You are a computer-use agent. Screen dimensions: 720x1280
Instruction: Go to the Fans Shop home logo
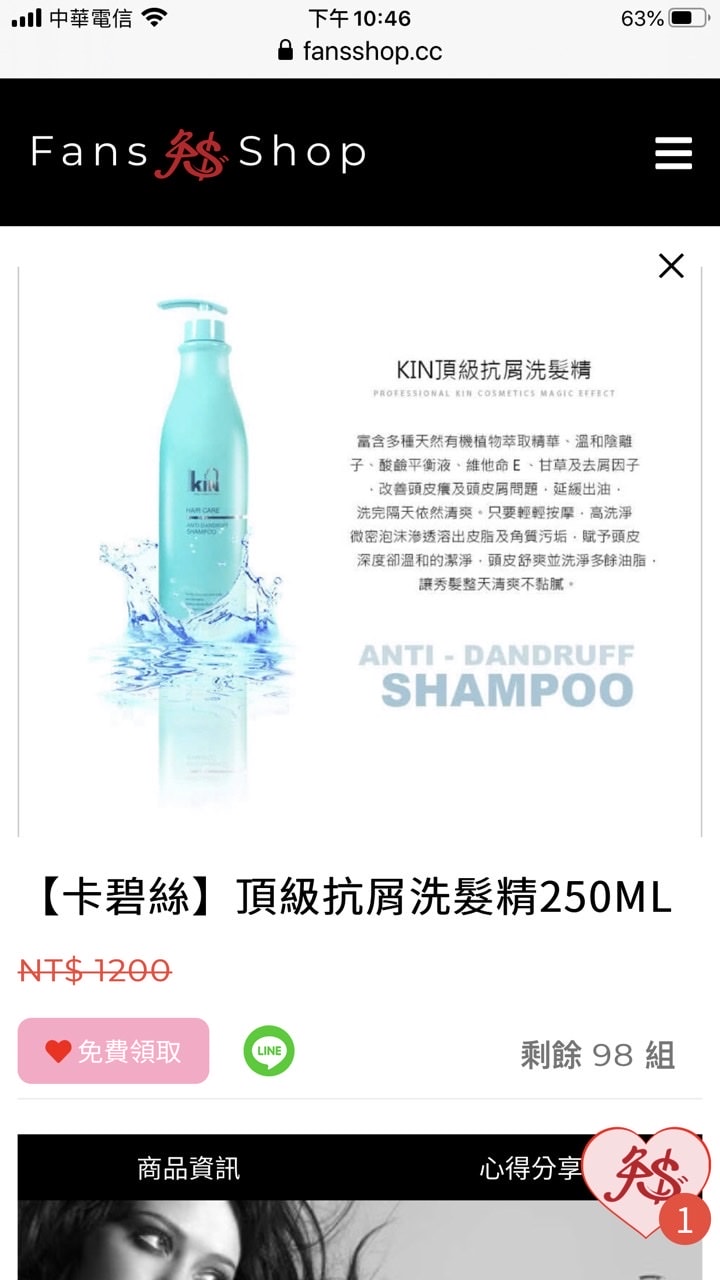(x=198, y=153)
